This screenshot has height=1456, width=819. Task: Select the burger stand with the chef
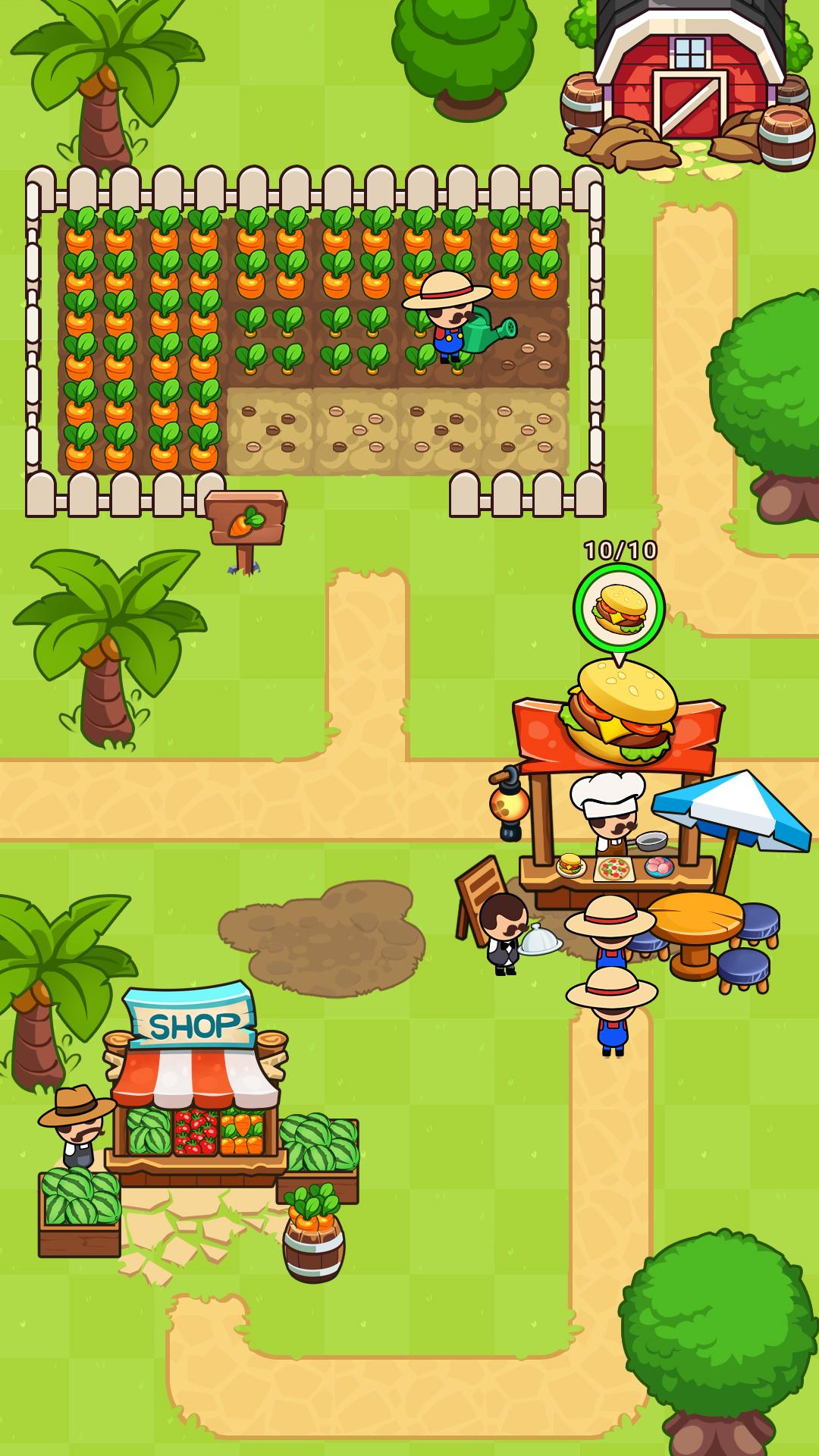pos(616,804)
